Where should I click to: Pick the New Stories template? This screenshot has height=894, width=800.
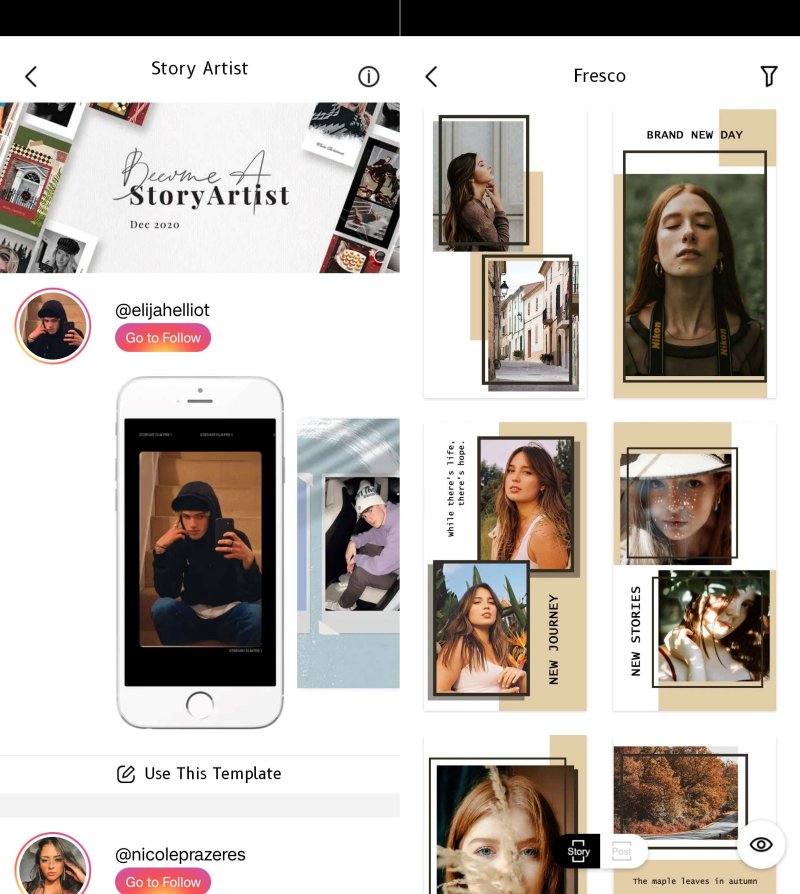694,566
